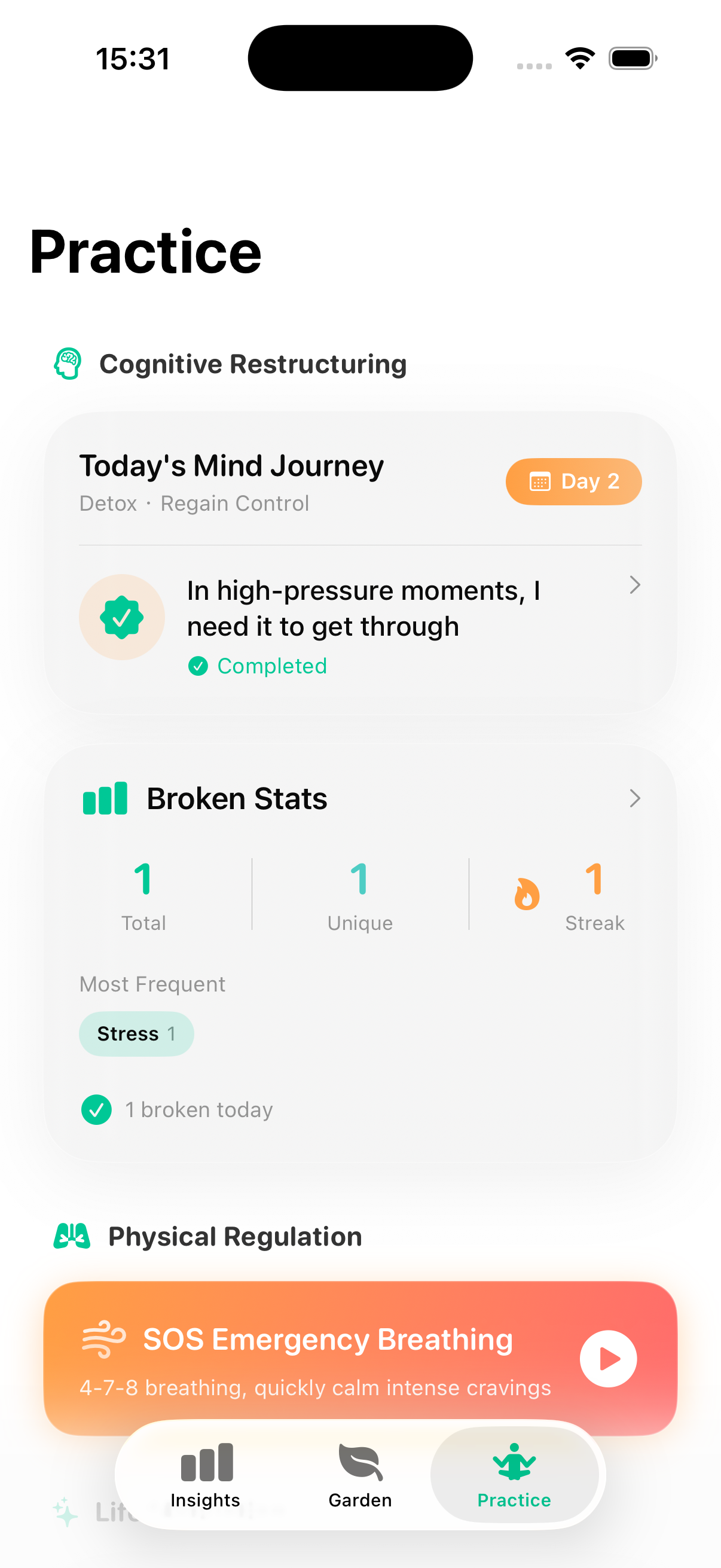
Task: View Broken Stats details
Action: click(x=634, y=798)
